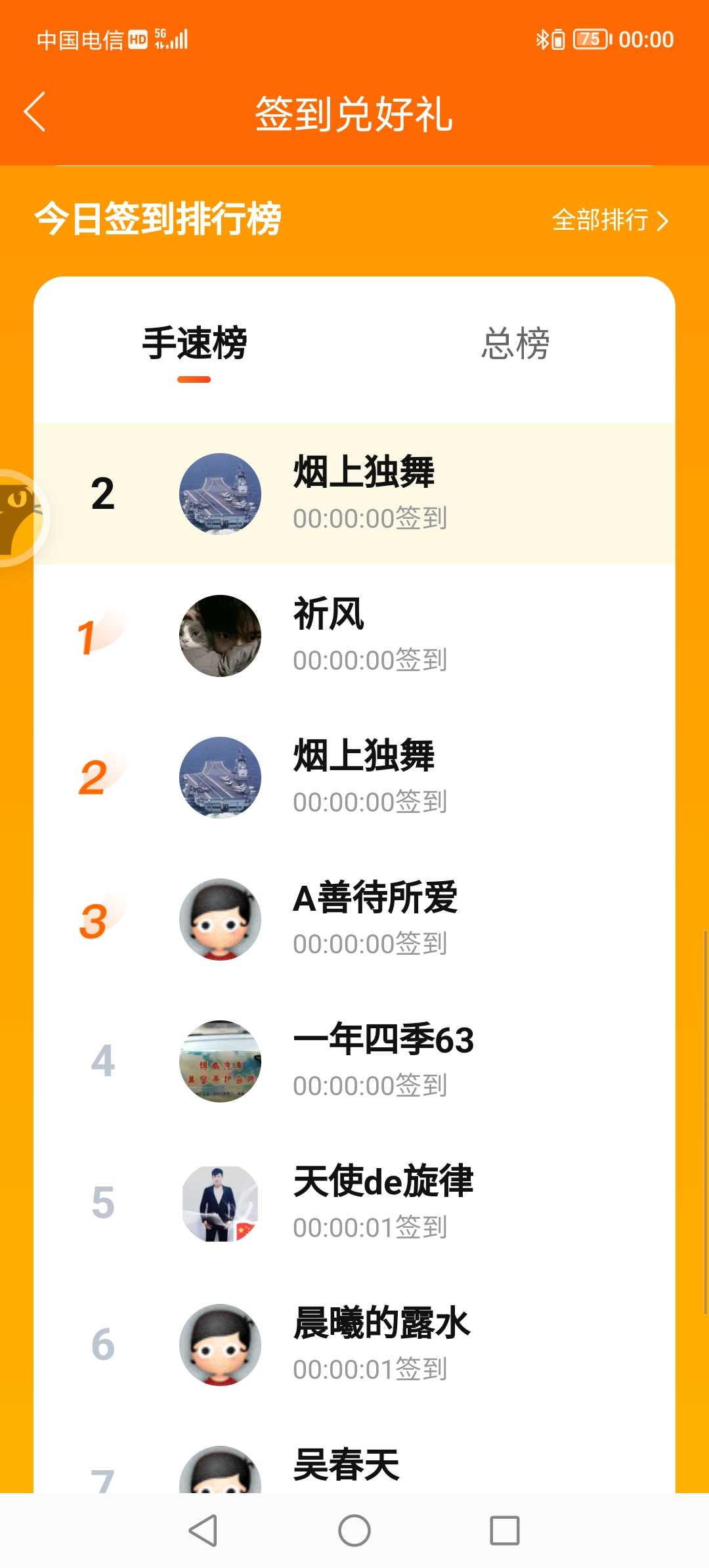The height and width of the screenshot is (1568, 709).
Task: Open rank 5 user 天使de旋律
Action: [354, 1203]
